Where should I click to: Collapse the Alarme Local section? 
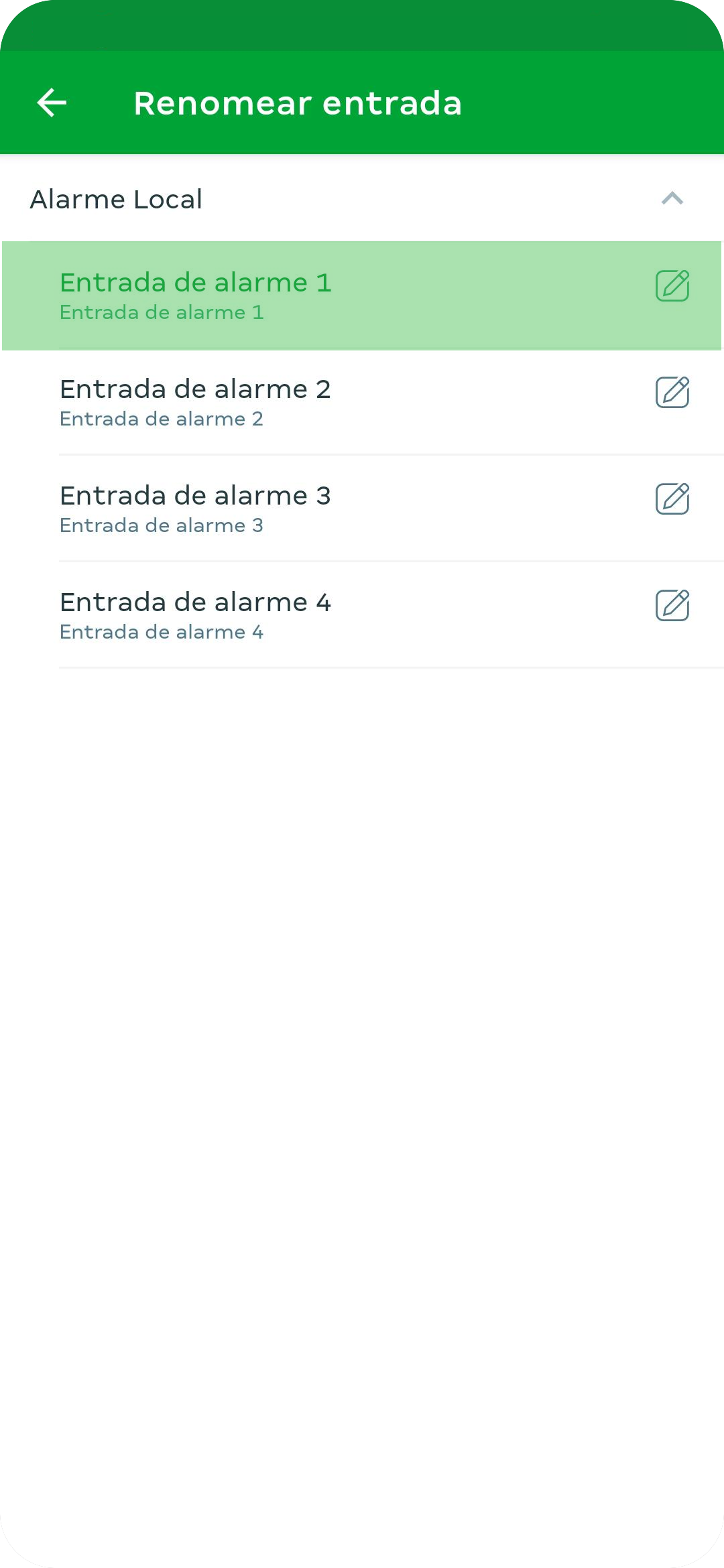click(x=672, y=198)
